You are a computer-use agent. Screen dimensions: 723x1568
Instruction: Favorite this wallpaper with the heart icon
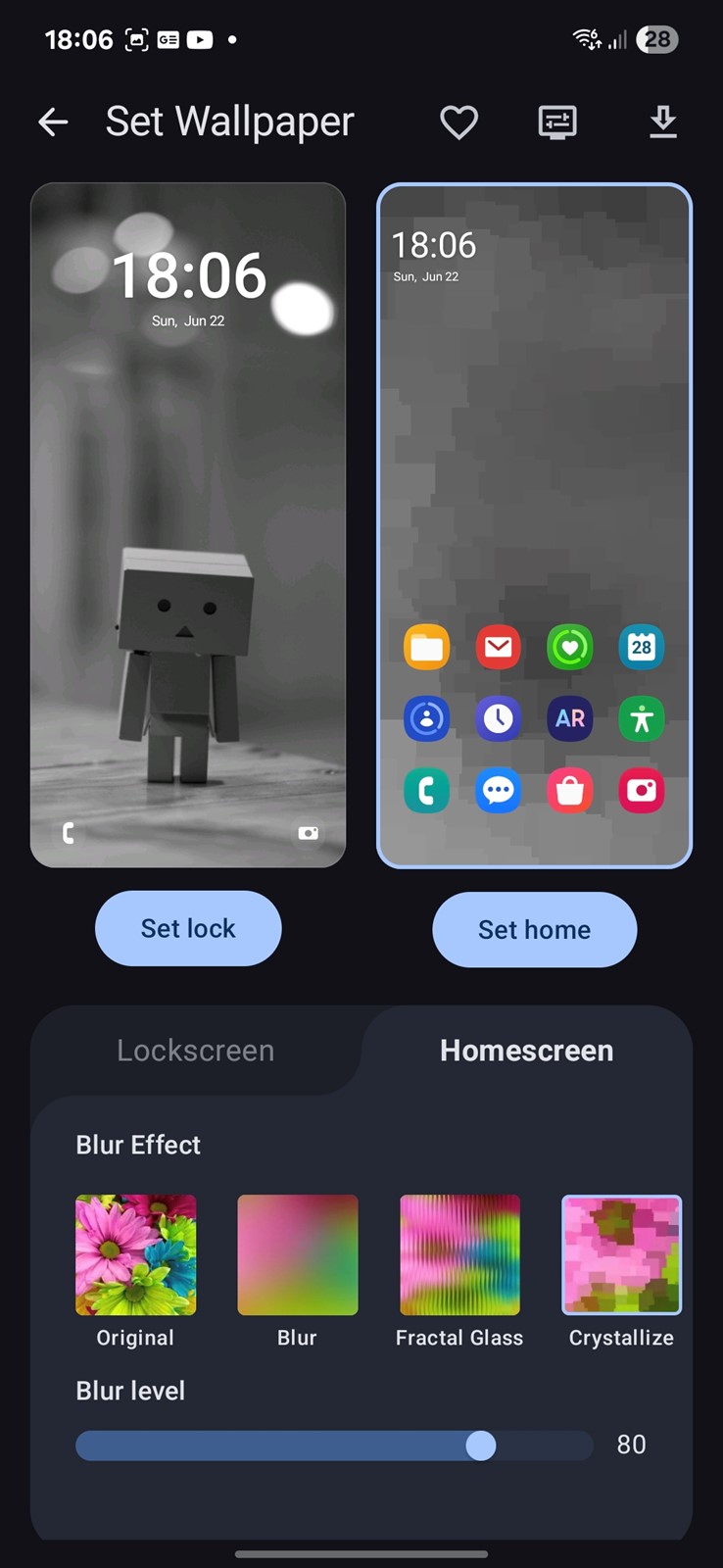click(458, 122)
